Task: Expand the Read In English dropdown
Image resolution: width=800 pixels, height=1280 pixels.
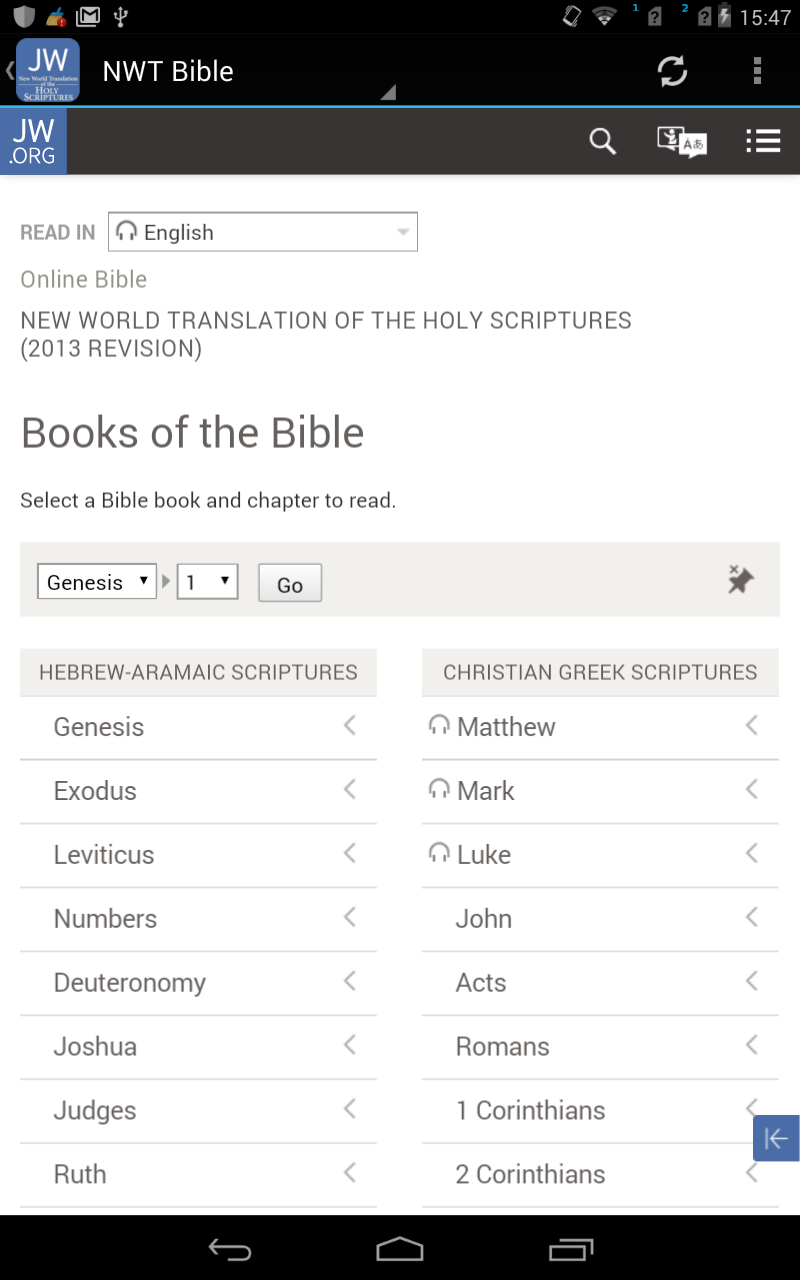Action: 263,232
